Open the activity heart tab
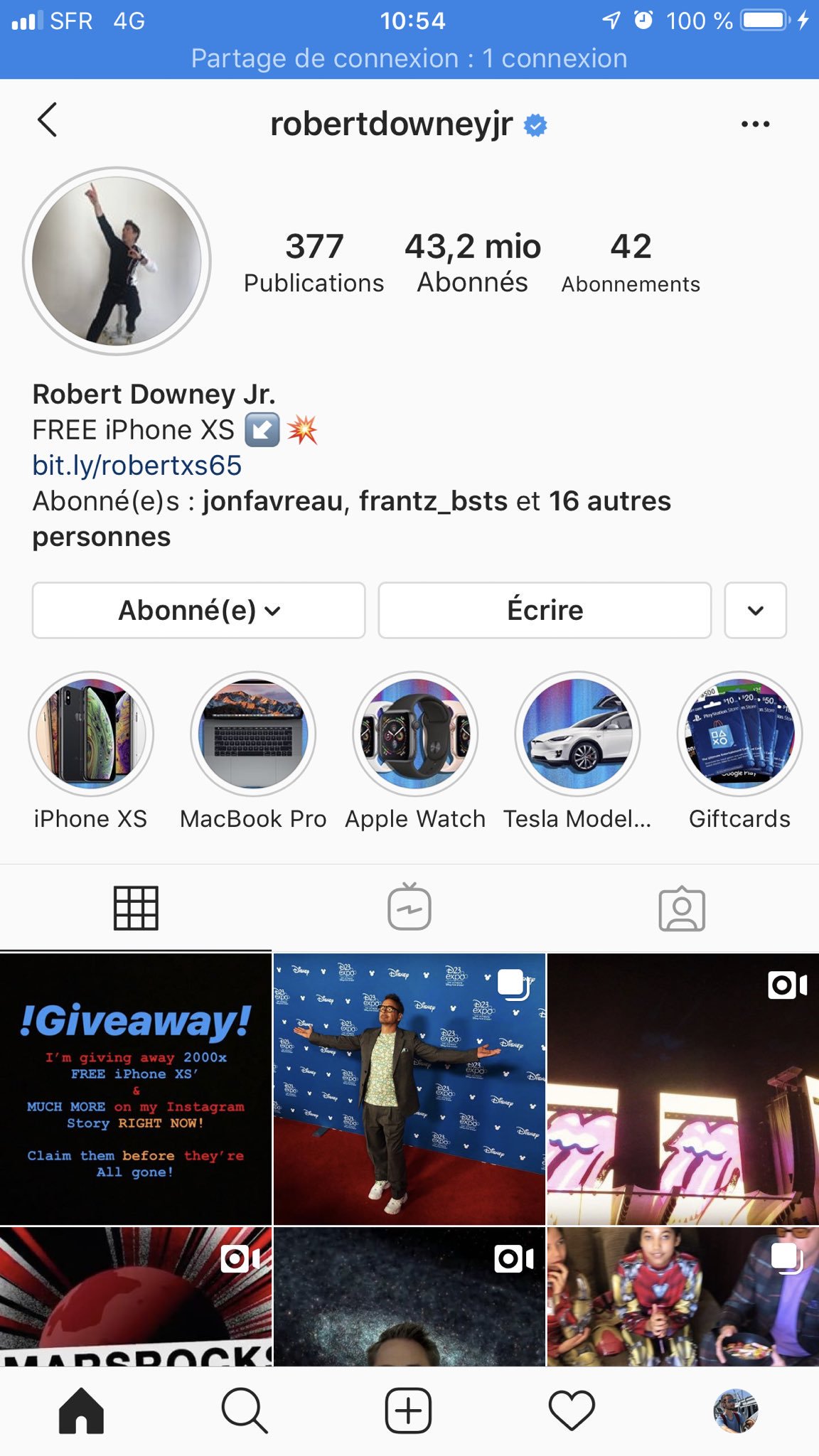819x1456 pixels. [x=572, y=1410]
